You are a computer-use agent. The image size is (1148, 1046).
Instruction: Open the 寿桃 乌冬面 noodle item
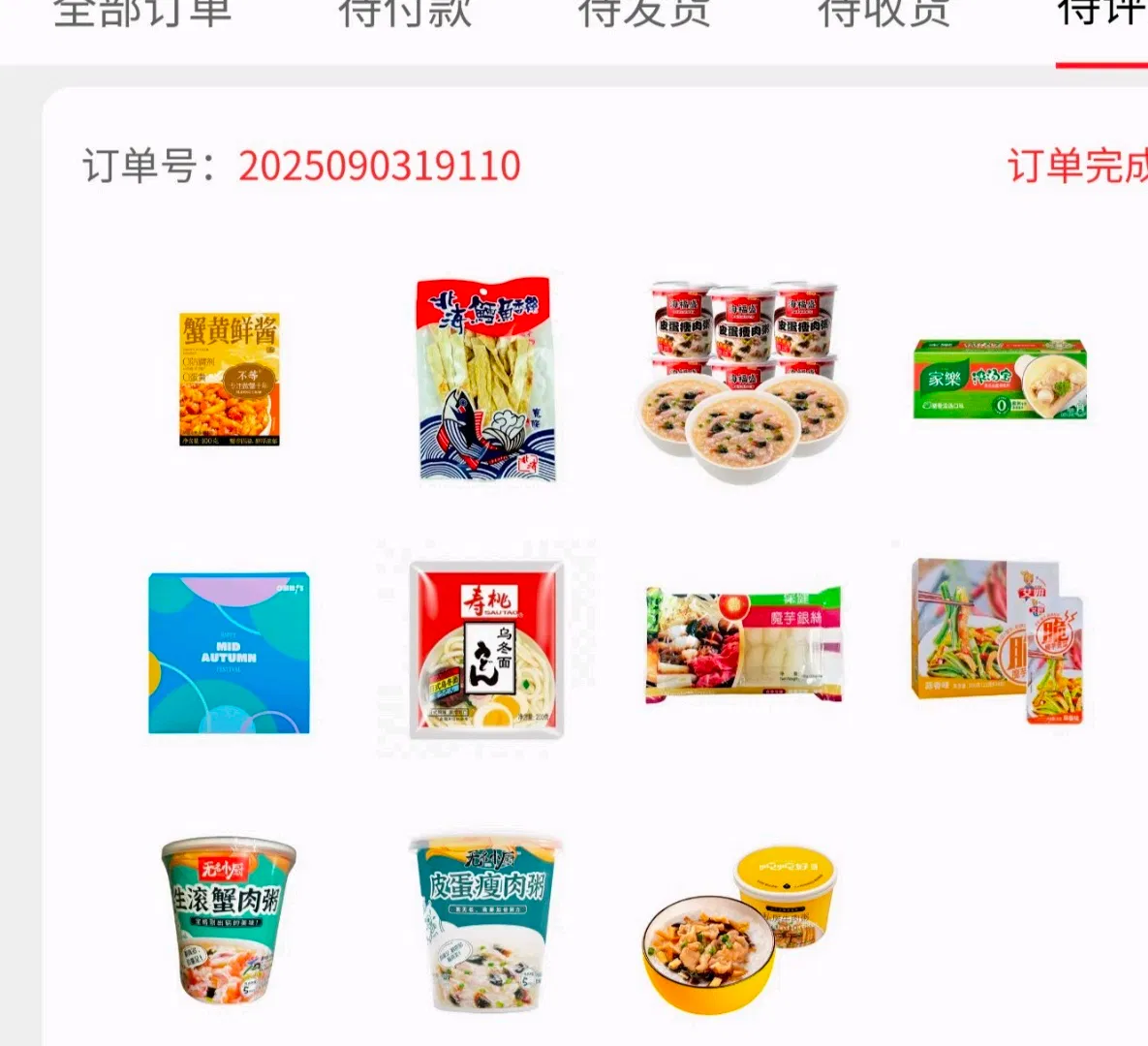[486, 650]
